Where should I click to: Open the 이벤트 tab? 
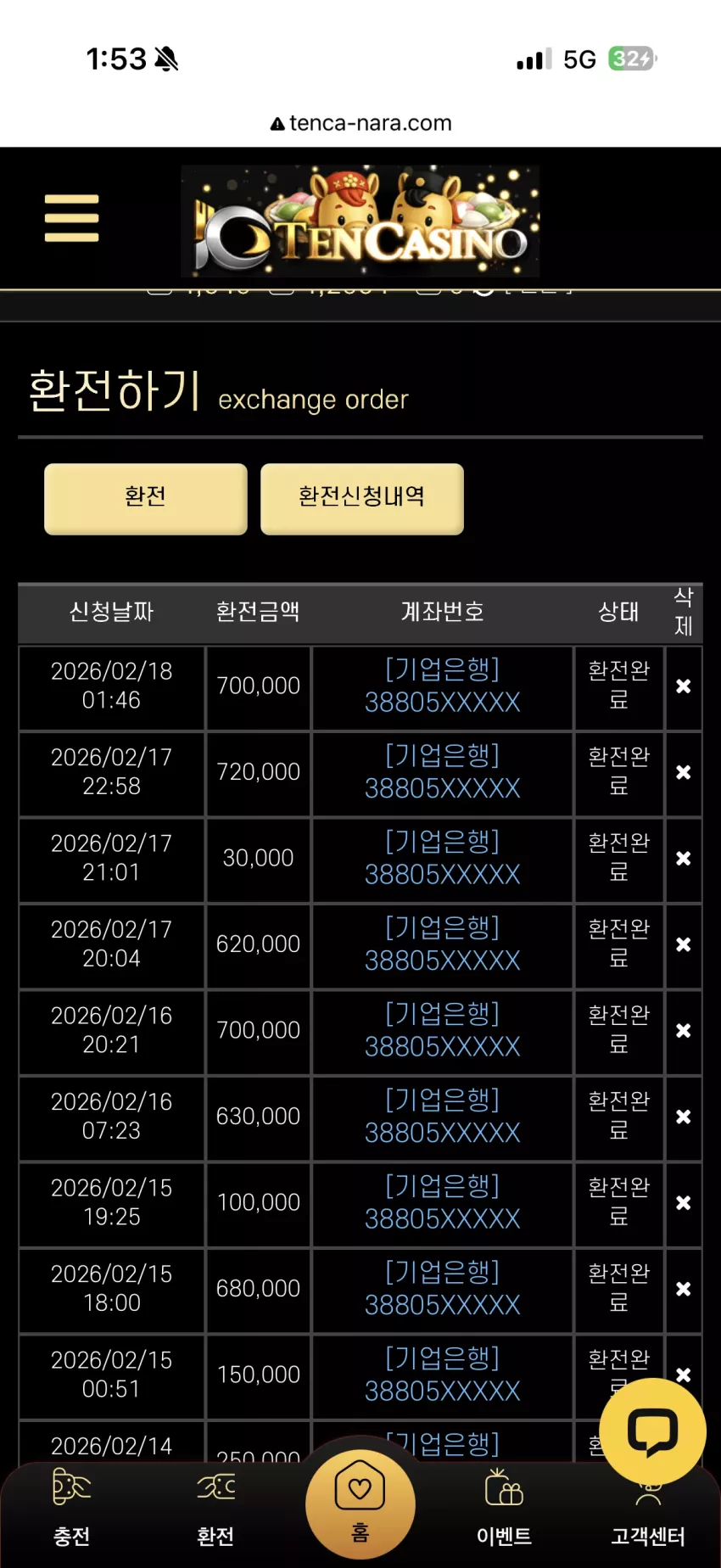(x=504, y=1508)
